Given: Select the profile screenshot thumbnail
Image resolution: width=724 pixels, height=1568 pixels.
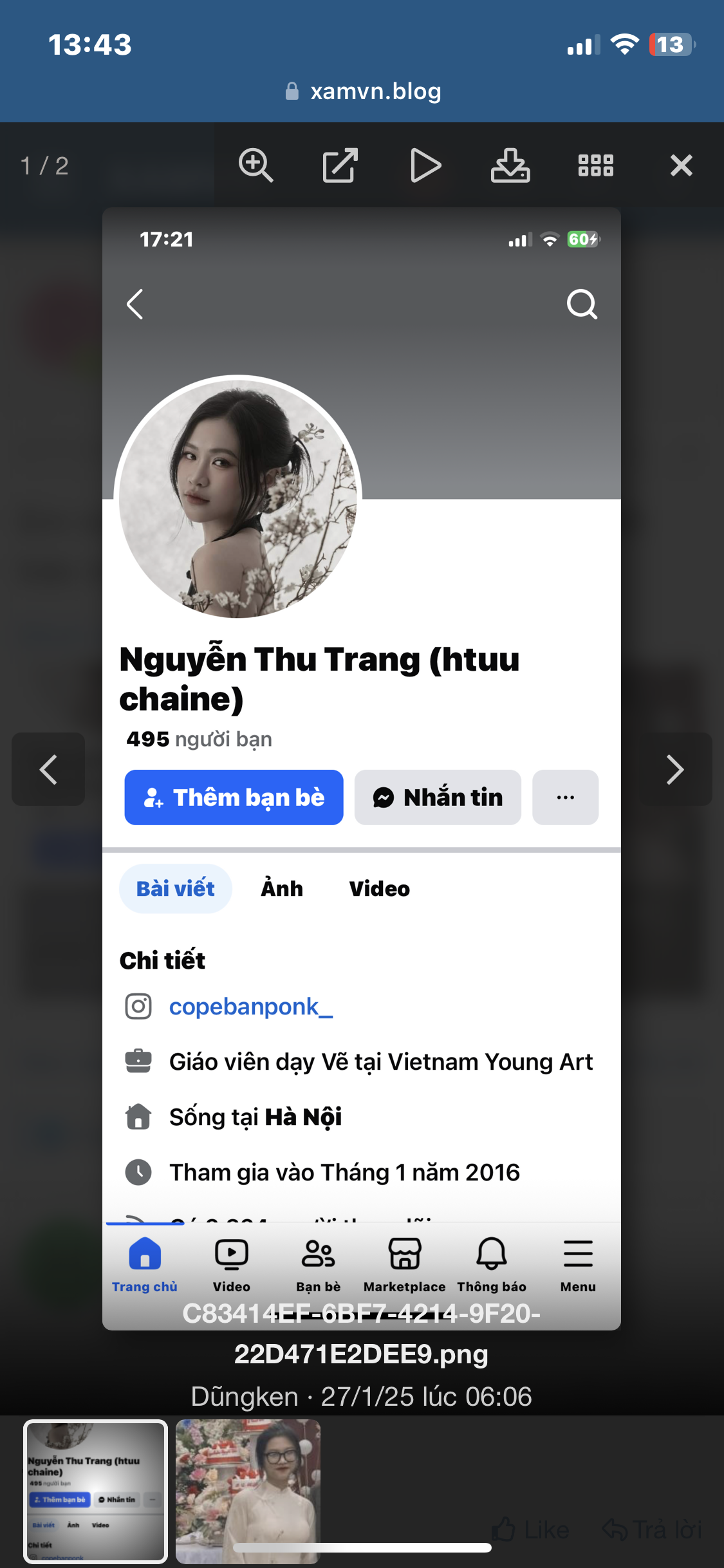Looking at the screenshot, I should [95, 1491].
